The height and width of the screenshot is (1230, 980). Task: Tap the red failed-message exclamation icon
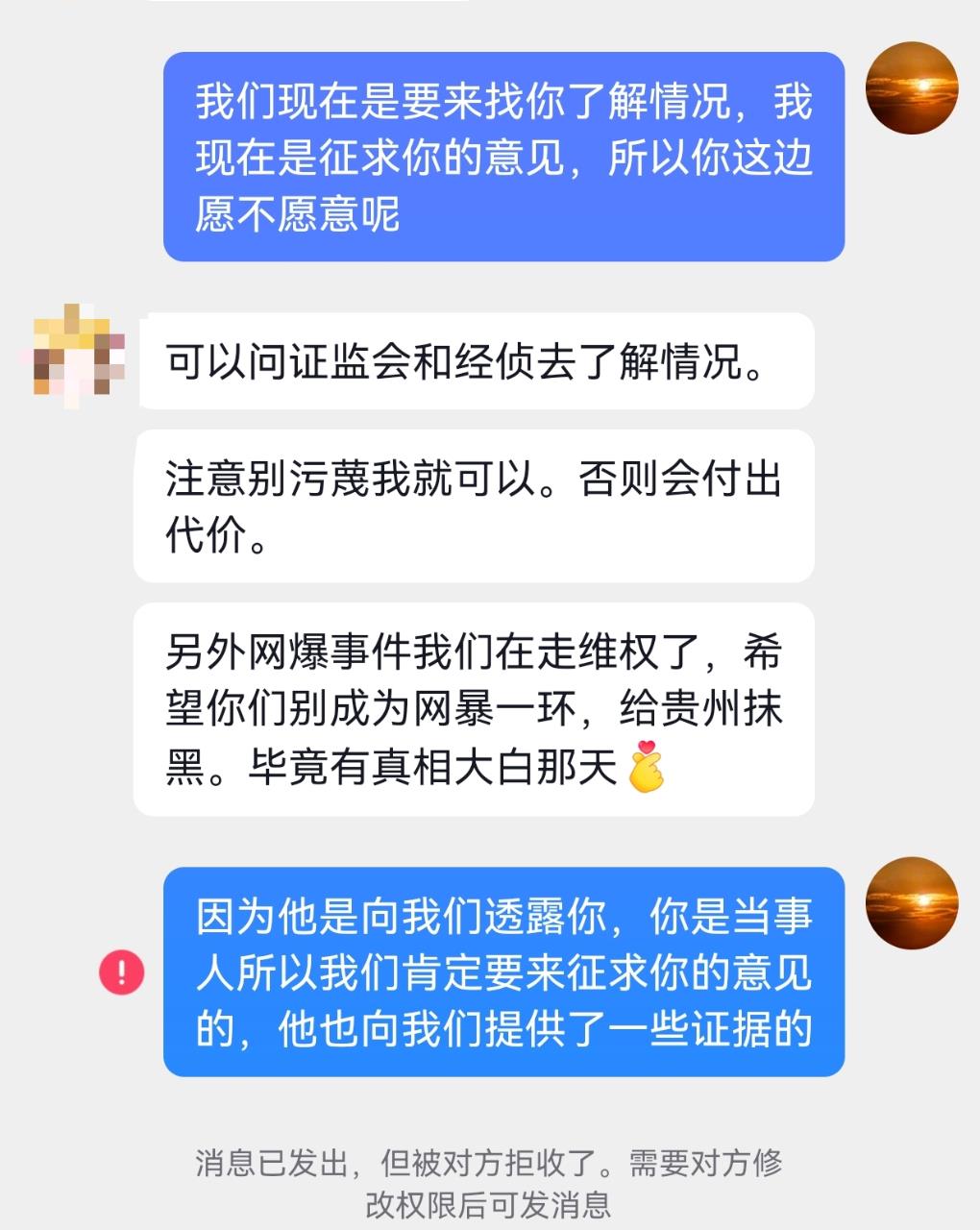click(x=122, y=972)
